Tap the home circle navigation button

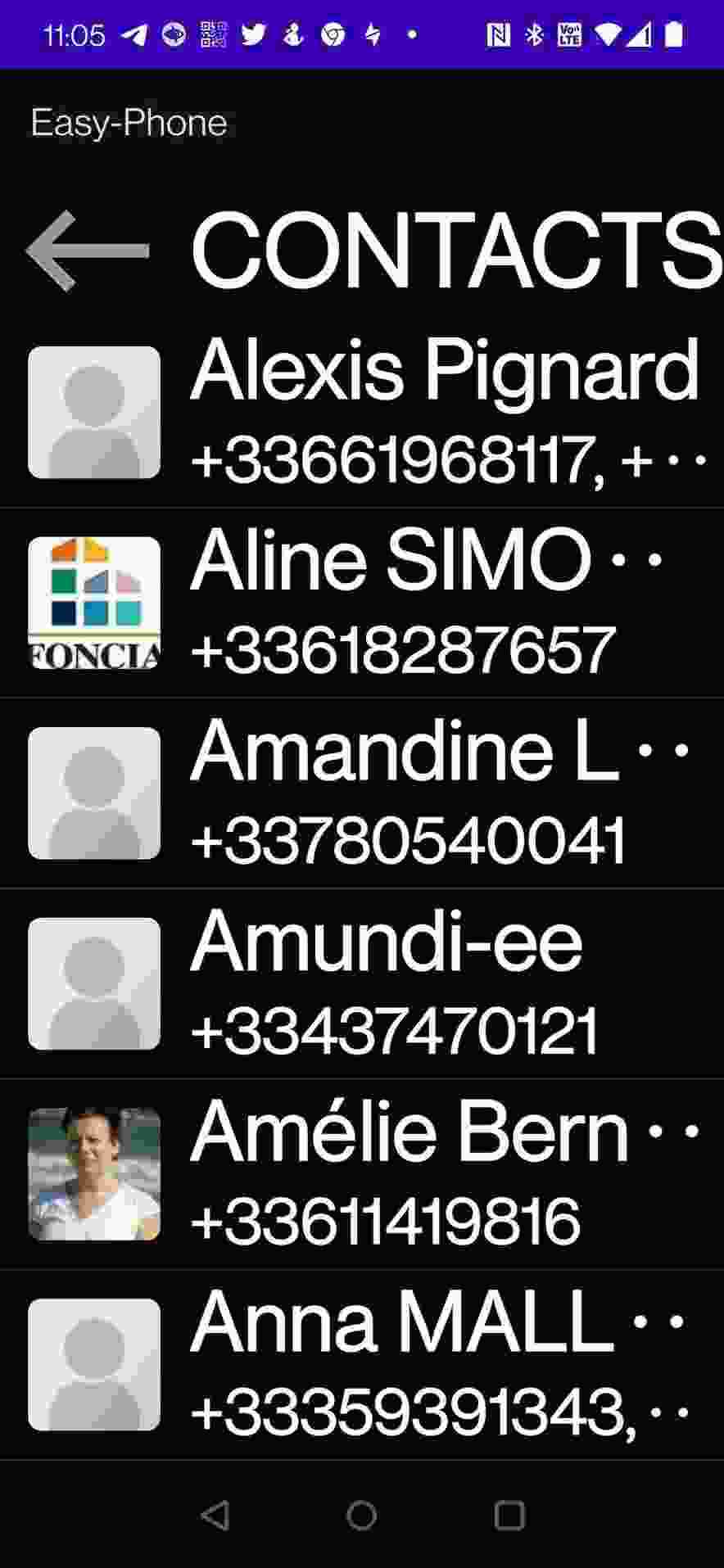coord(361,1516)
